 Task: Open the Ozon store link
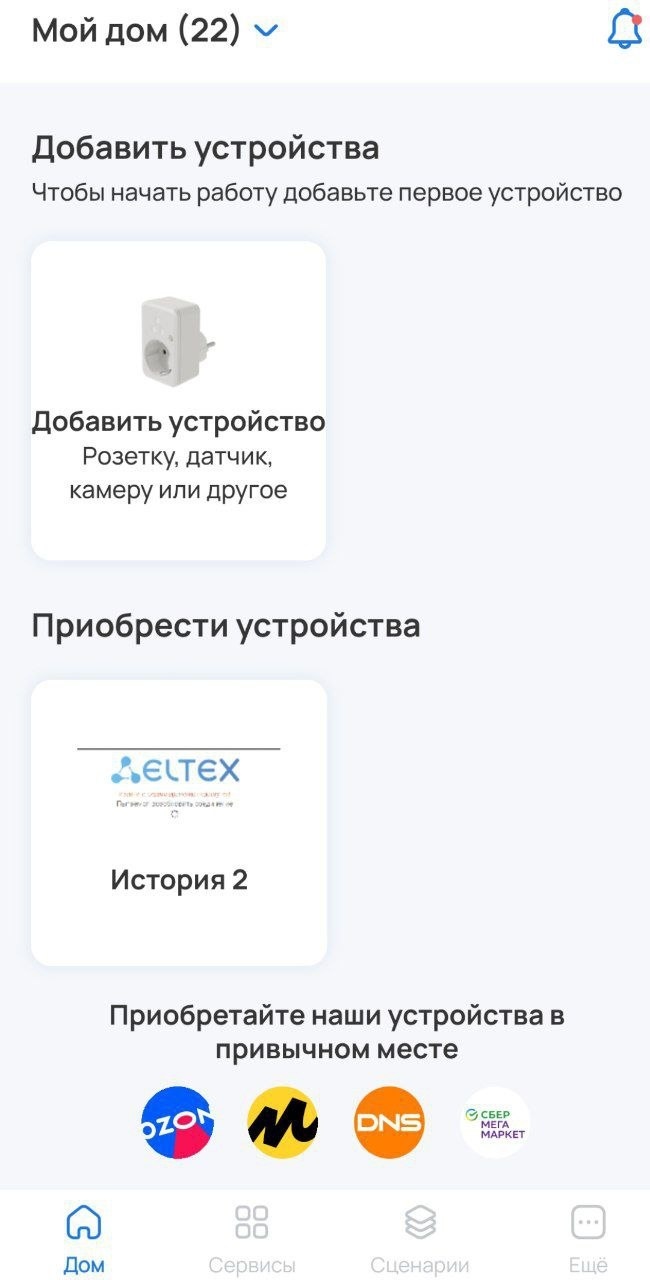coord(177,1123)
